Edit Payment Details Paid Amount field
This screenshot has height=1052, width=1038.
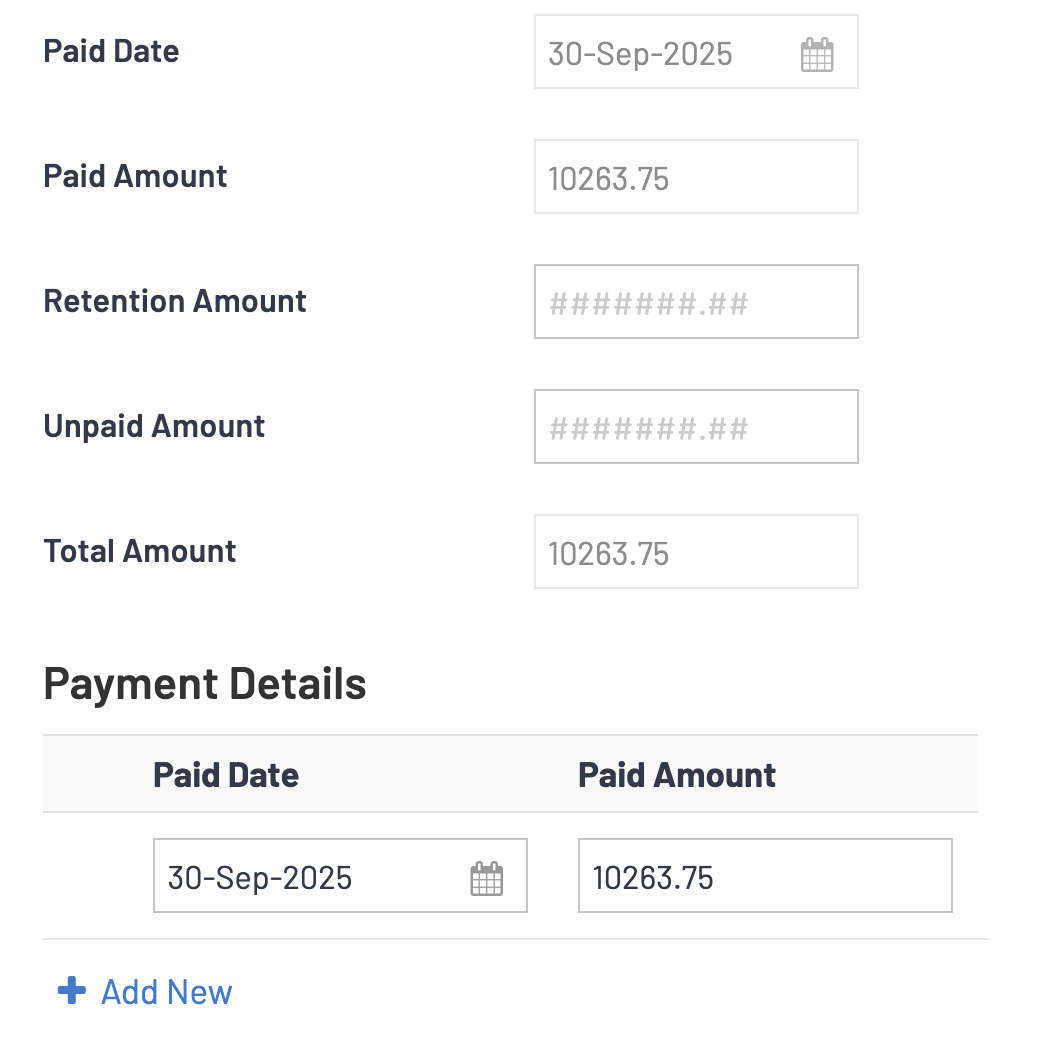click(x=764, y=877)
